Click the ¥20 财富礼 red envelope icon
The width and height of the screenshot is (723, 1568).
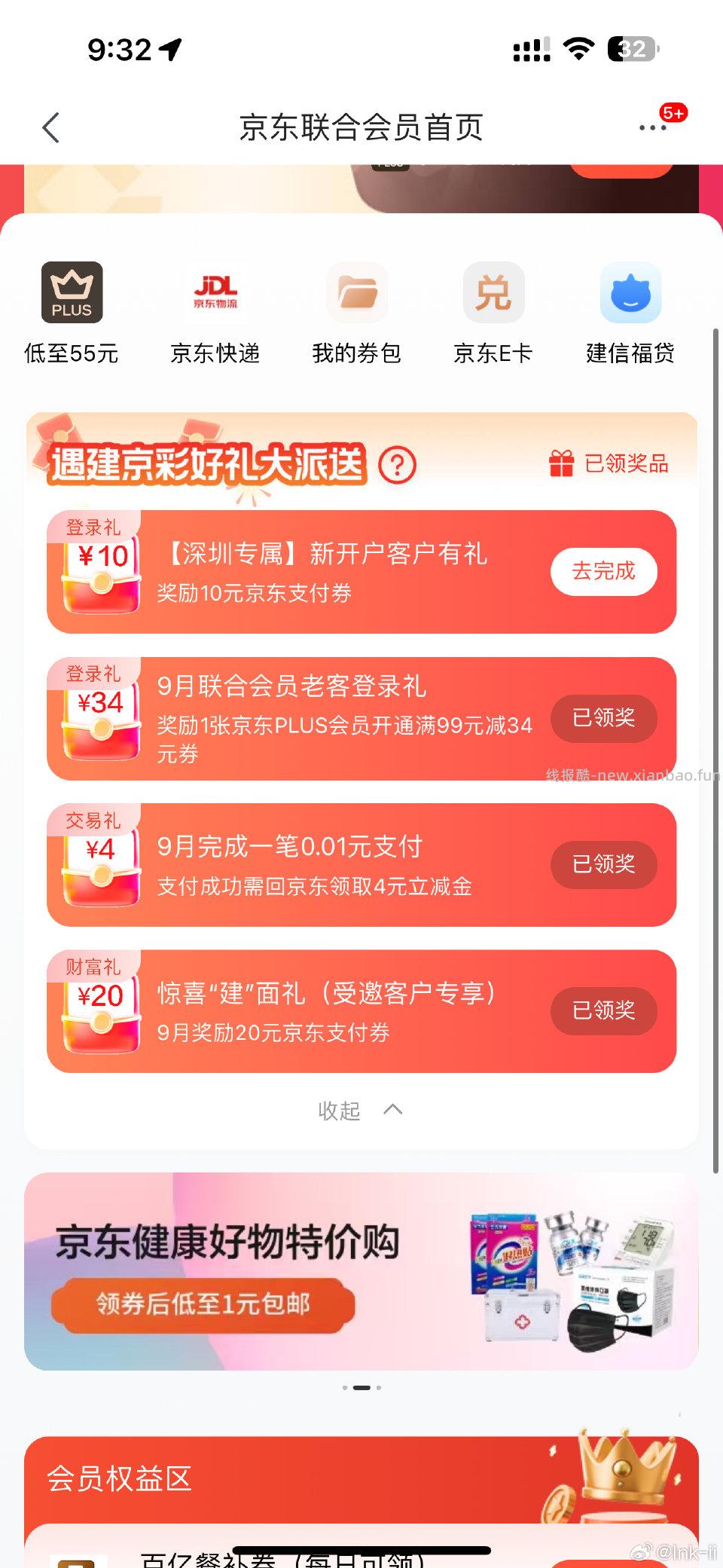click(99, 1012)
